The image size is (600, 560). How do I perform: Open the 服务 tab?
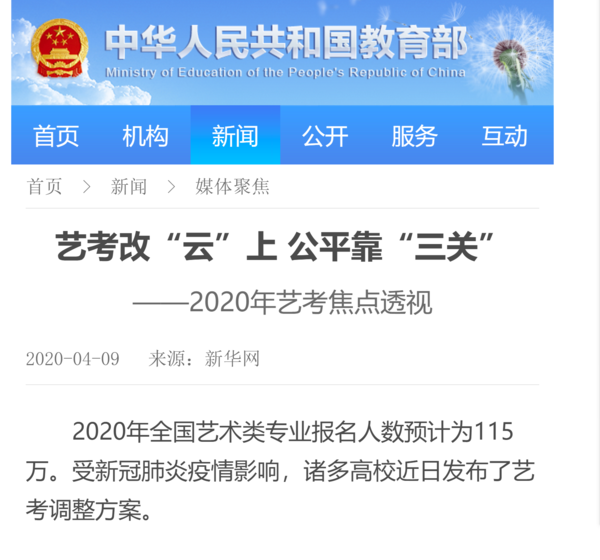click(x=414, y=136)
